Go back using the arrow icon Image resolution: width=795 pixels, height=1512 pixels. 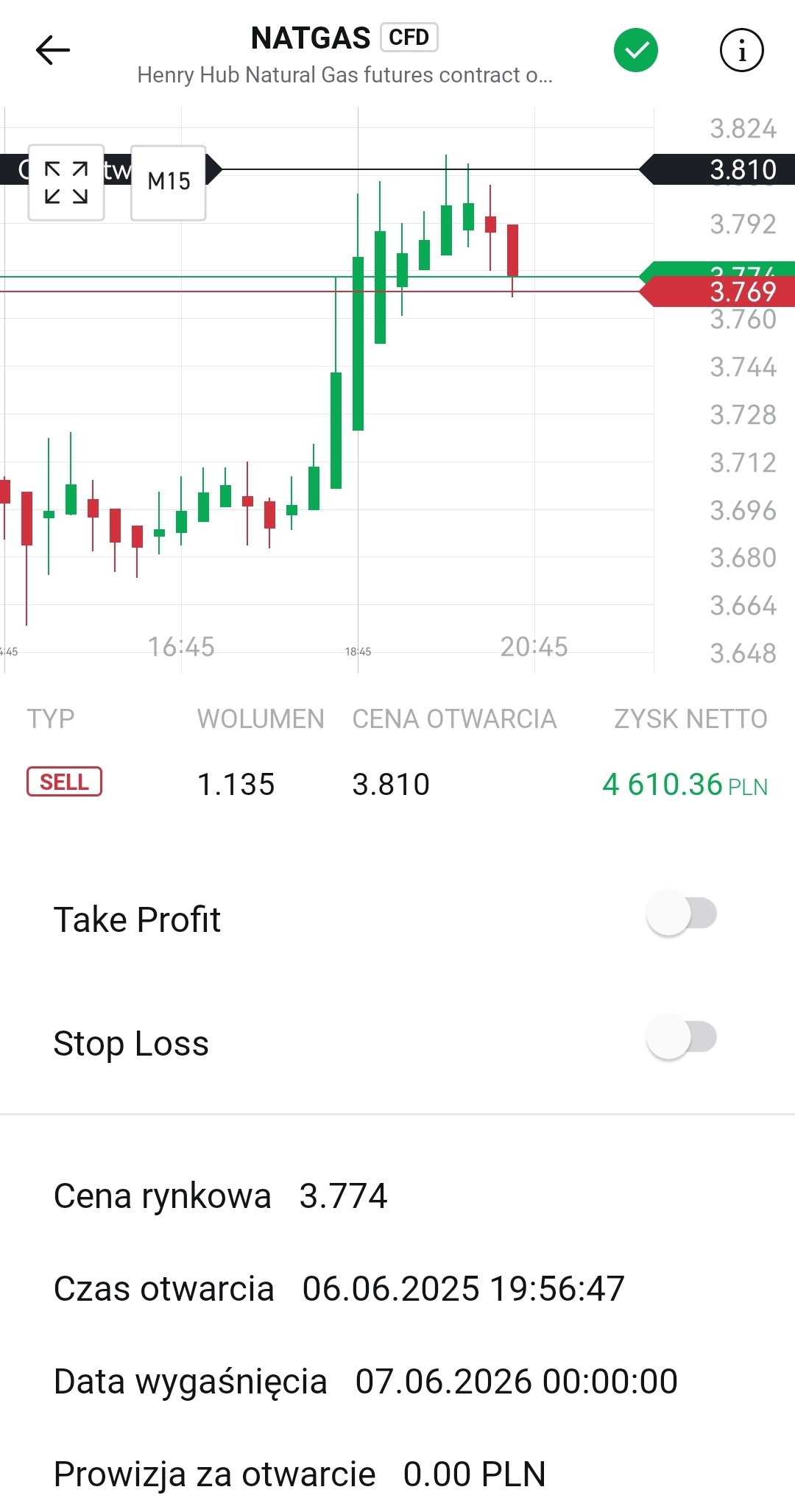pyautogui.click(x=52, y=50)
